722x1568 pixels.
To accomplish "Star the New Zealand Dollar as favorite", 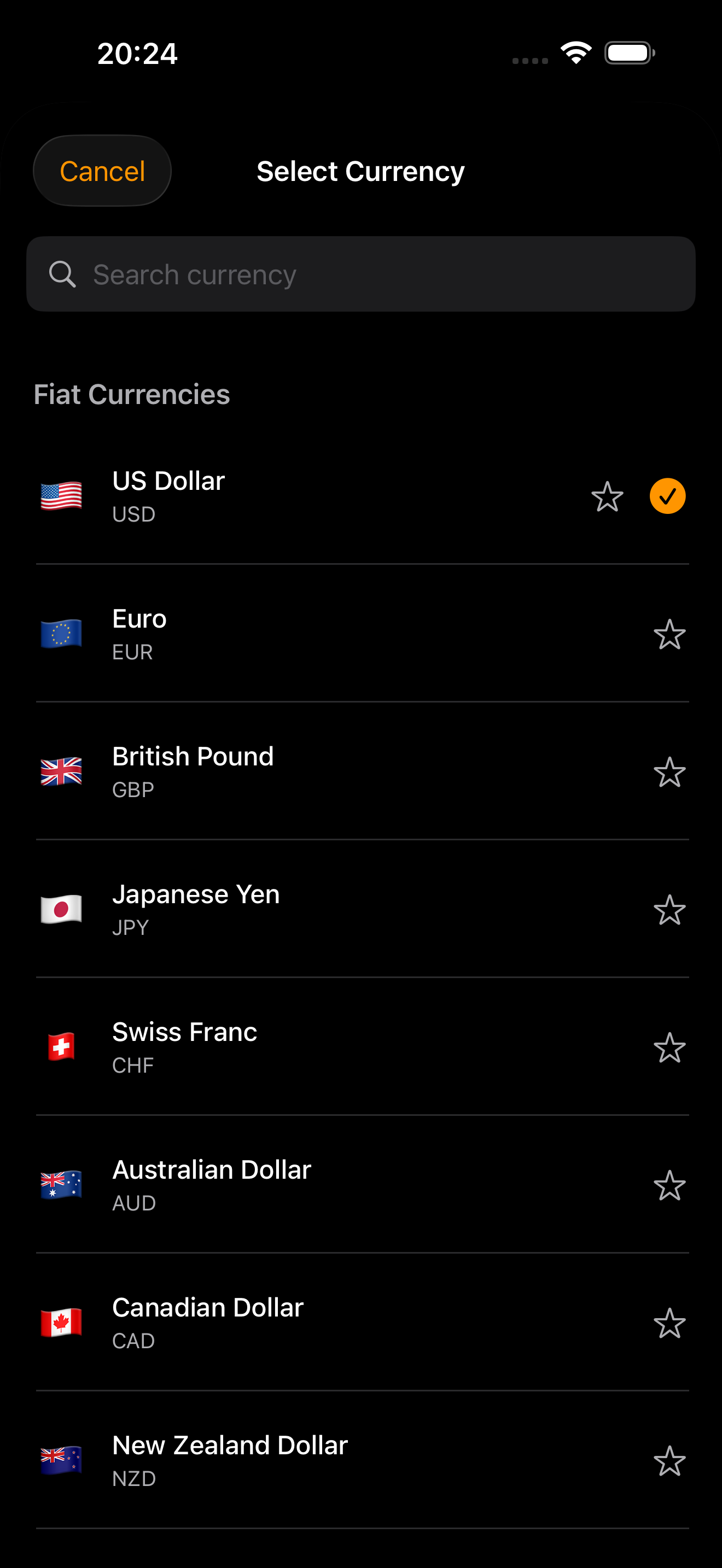I will click(670, 1461).
